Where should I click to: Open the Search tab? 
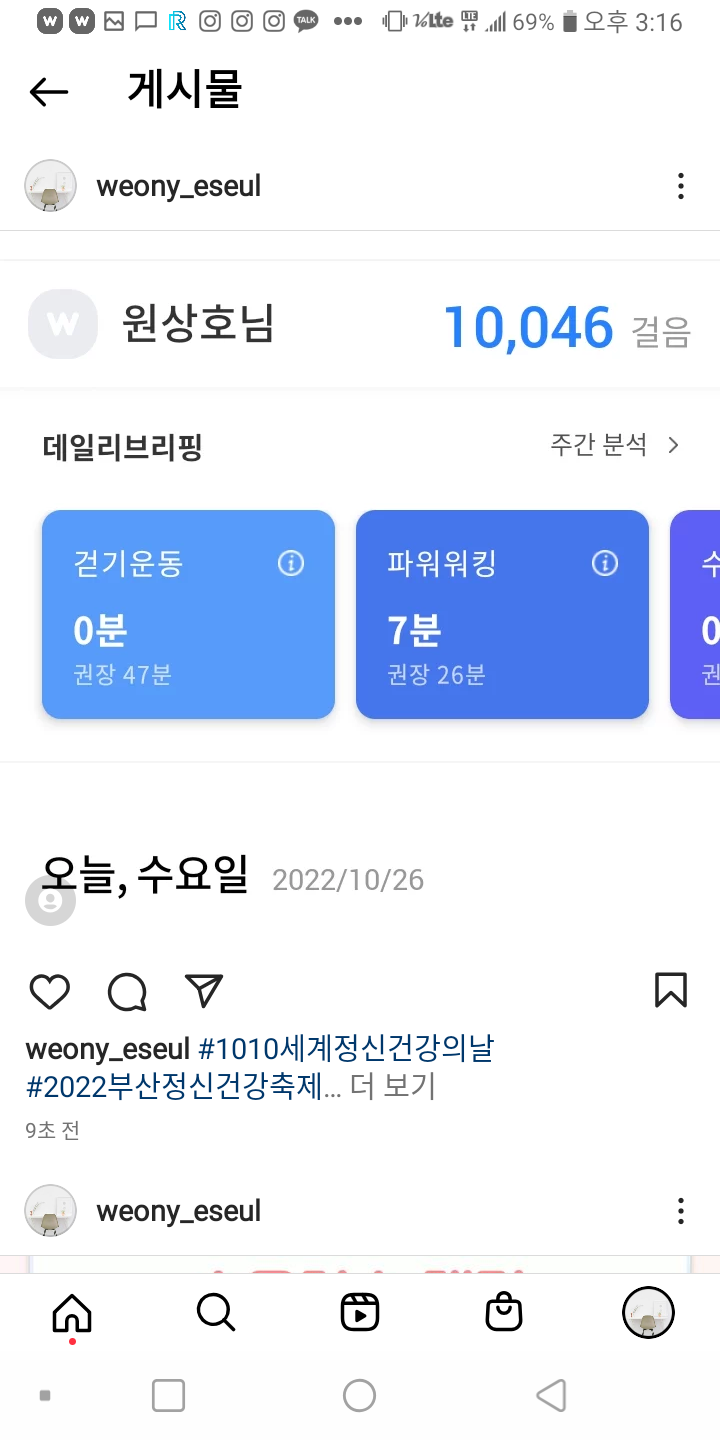(216, 1312)
